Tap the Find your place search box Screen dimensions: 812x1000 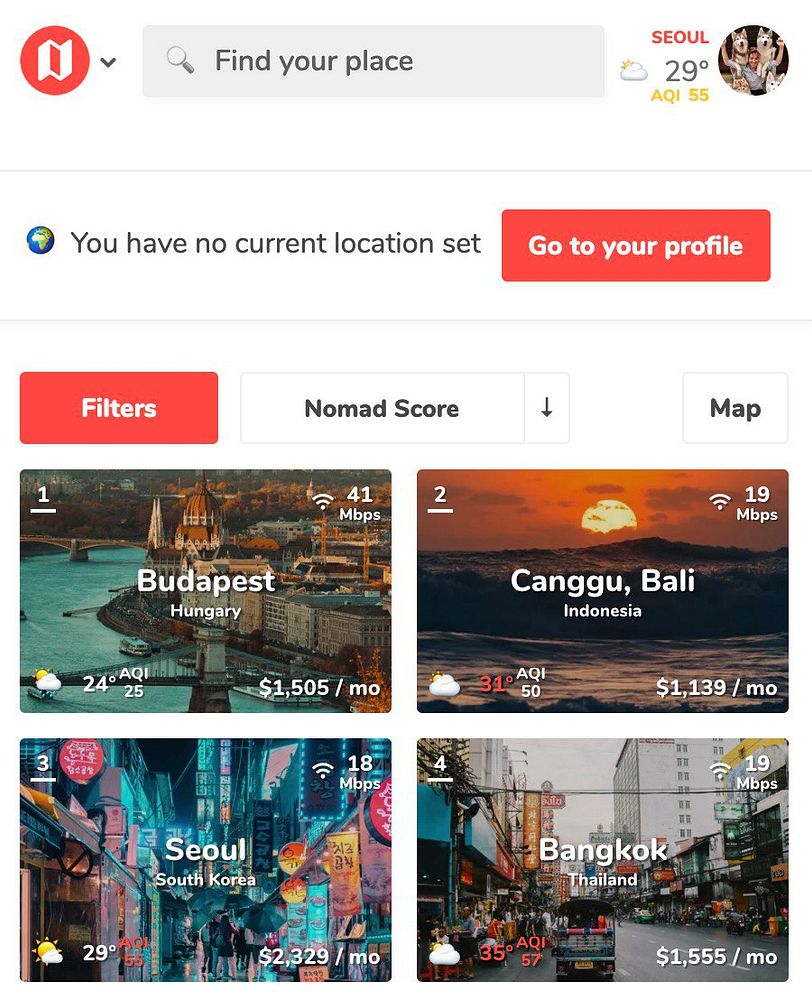tap(373, 61)
